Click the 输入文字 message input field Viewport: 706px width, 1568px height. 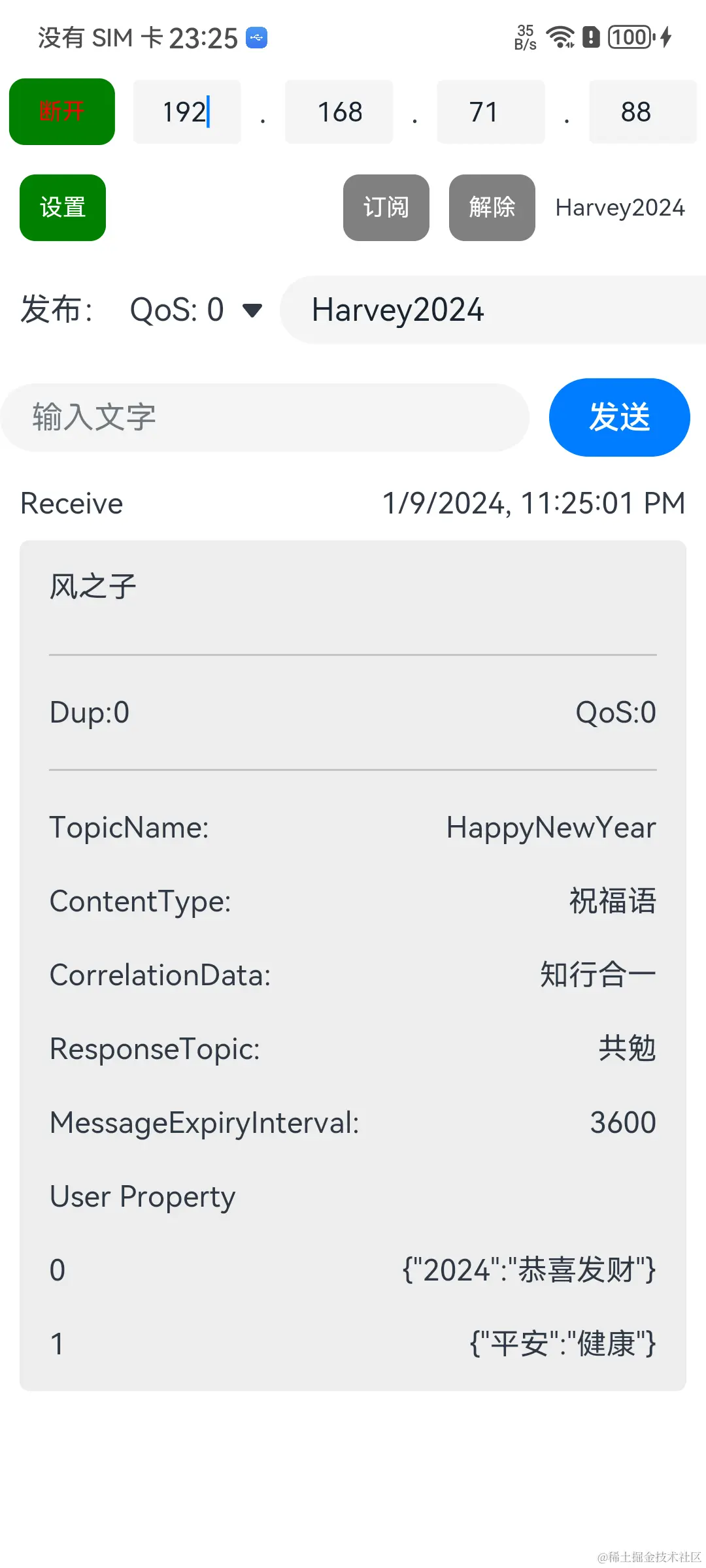pos(261,417)
